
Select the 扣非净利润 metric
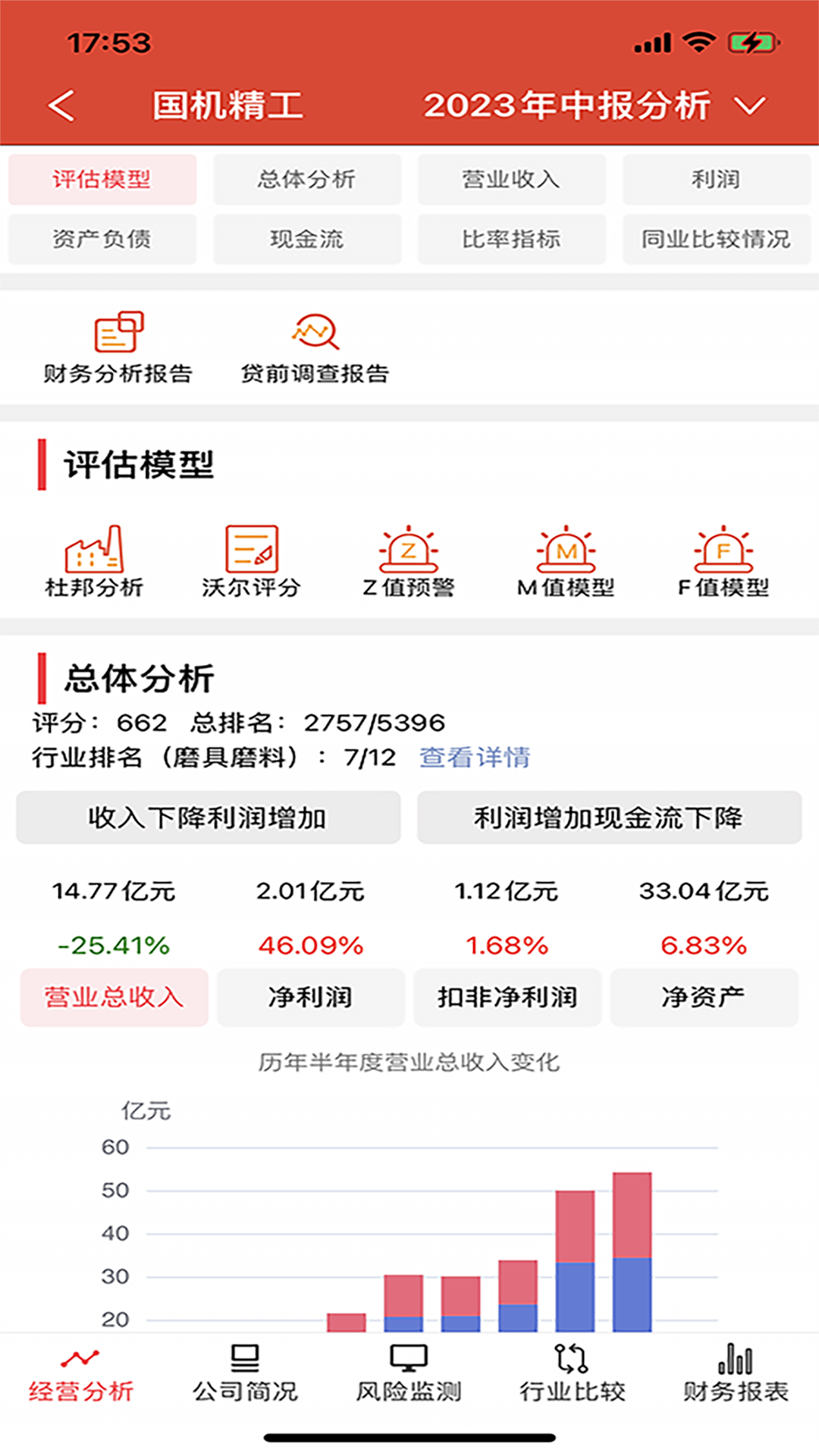pos(507,998)
